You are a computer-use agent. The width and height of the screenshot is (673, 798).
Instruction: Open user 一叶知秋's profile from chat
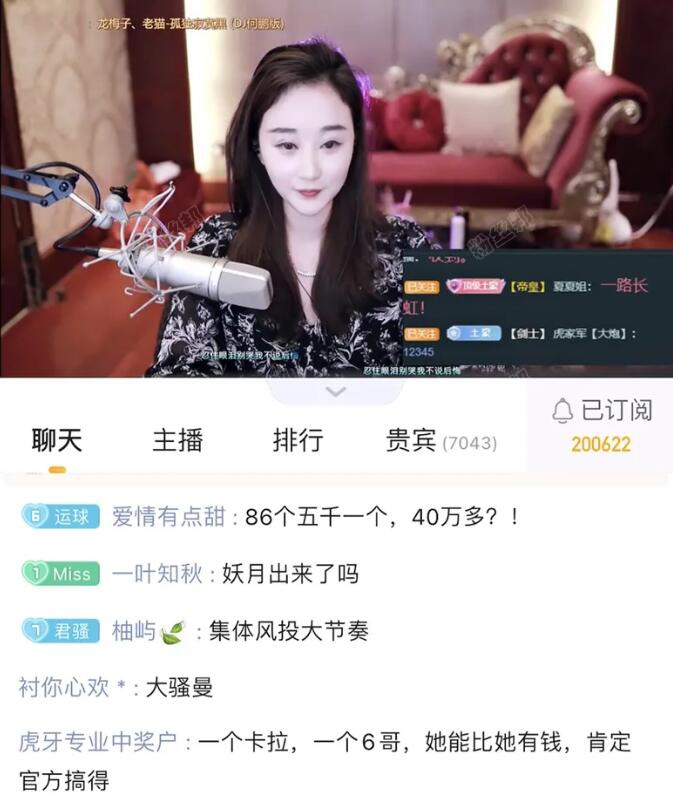click(156, 573)
